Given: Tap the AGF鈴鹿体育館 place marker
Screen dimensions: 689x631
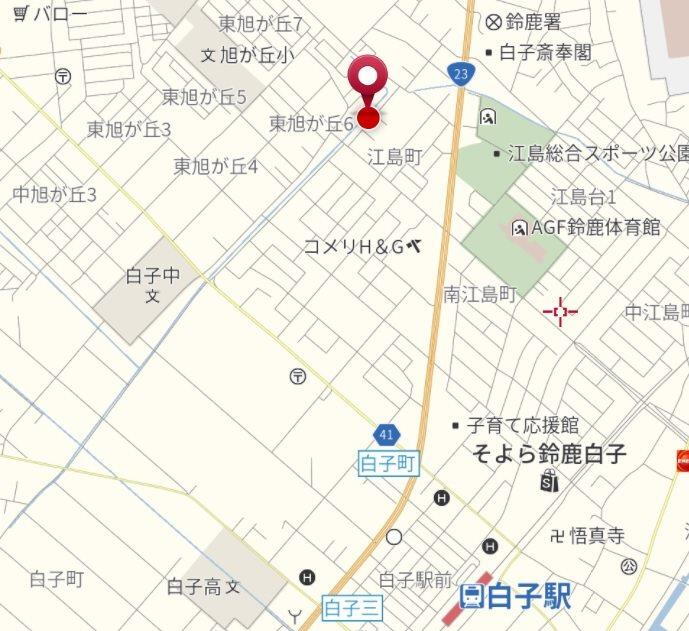Looking at the screenshot, I should pyautogui.click(x=519, y=228).
